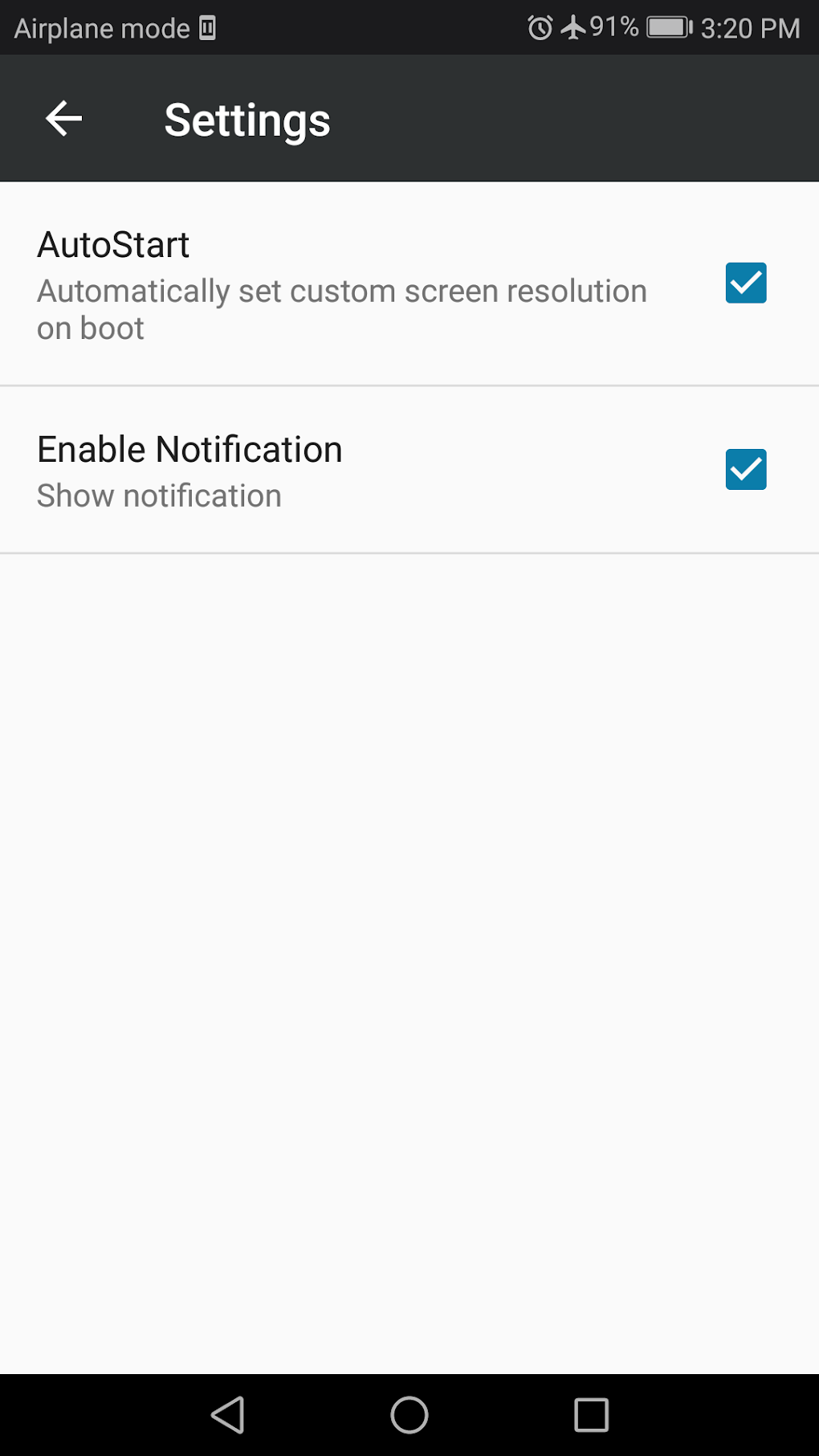Tap the 91% battery percentage text

(x=613, y=27)
